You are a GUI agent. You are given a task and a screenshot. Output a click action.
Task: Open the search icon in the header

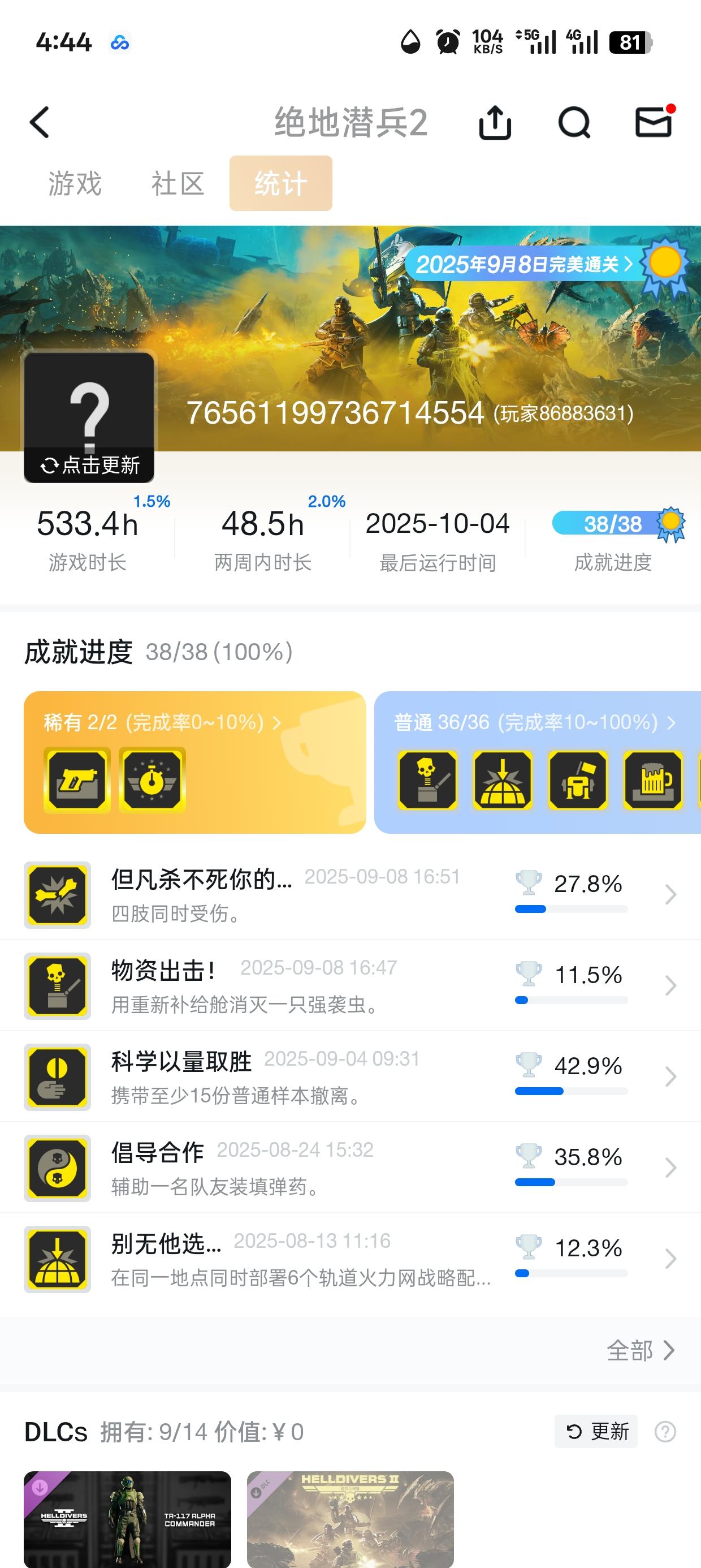pyautogui.click(x=574, y=123)
